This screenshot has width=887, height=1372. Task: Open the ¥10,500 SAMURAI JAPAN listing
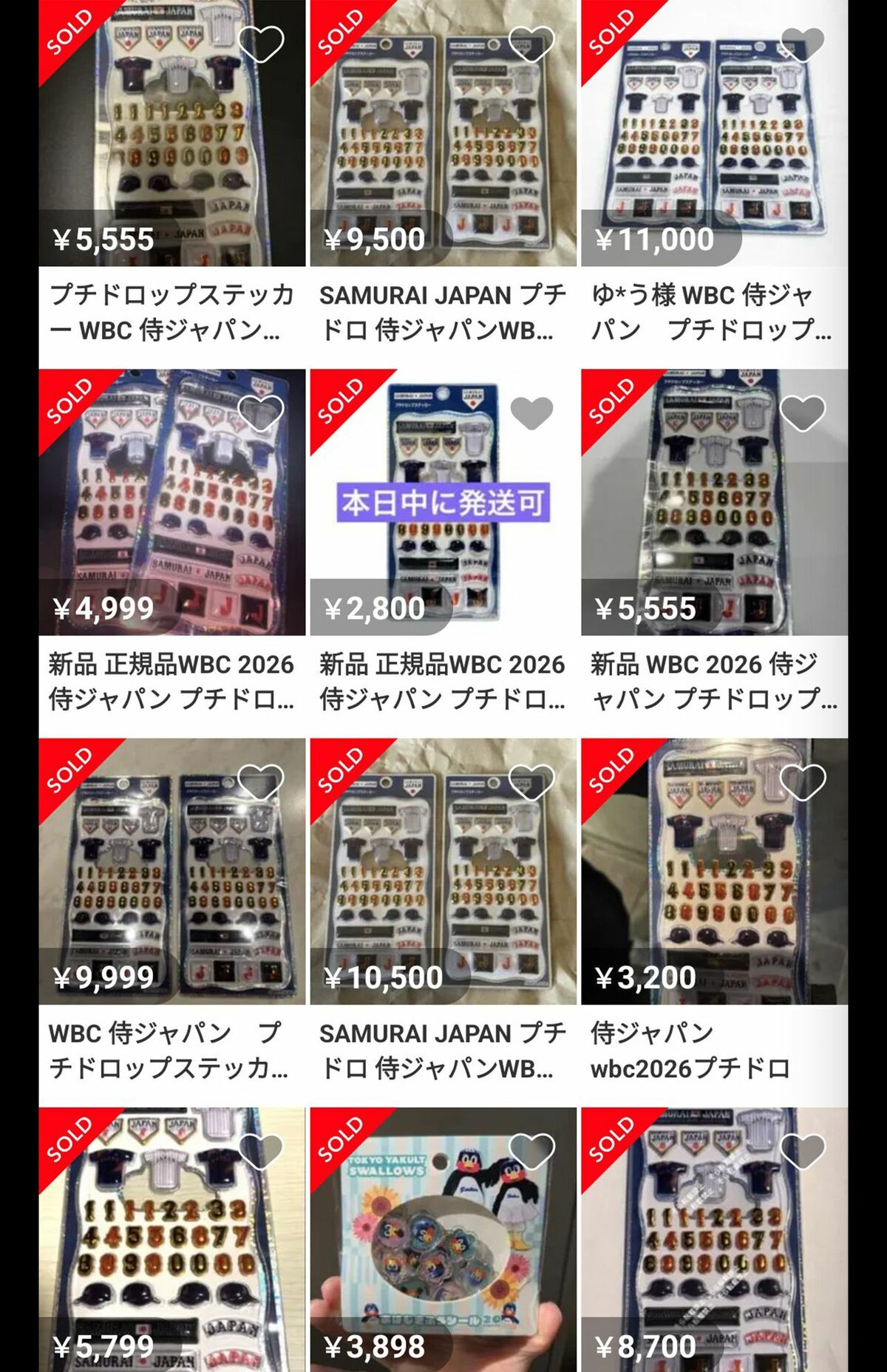(x=442, y=872)
